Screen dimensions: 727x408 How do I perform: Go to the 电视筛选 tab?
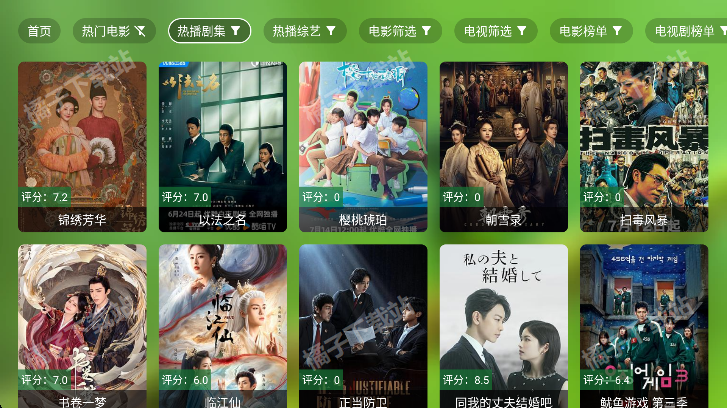pos(496,31)
